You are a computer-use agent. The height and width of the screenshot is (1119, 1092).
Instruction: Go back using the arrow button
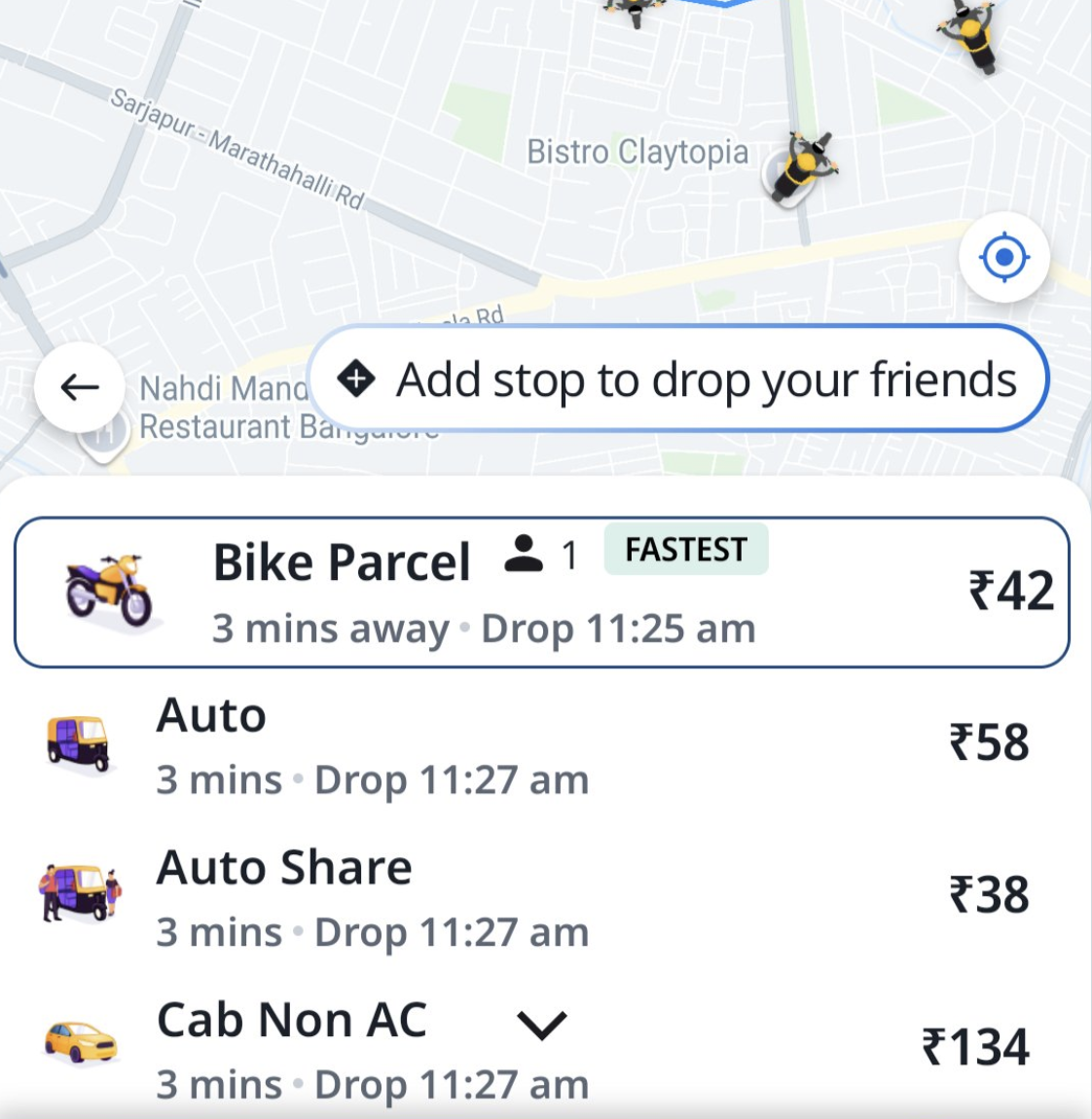tap(80, 387)
